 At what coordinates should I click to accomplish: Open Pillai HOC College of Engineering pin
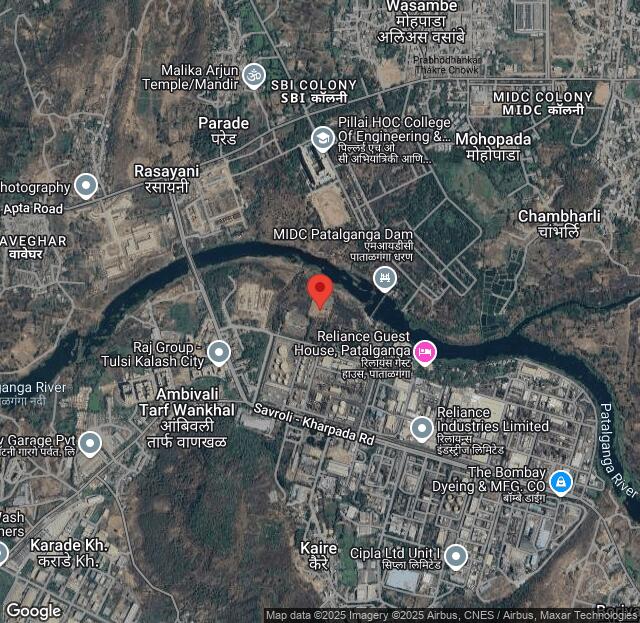(x=323, y=137)
